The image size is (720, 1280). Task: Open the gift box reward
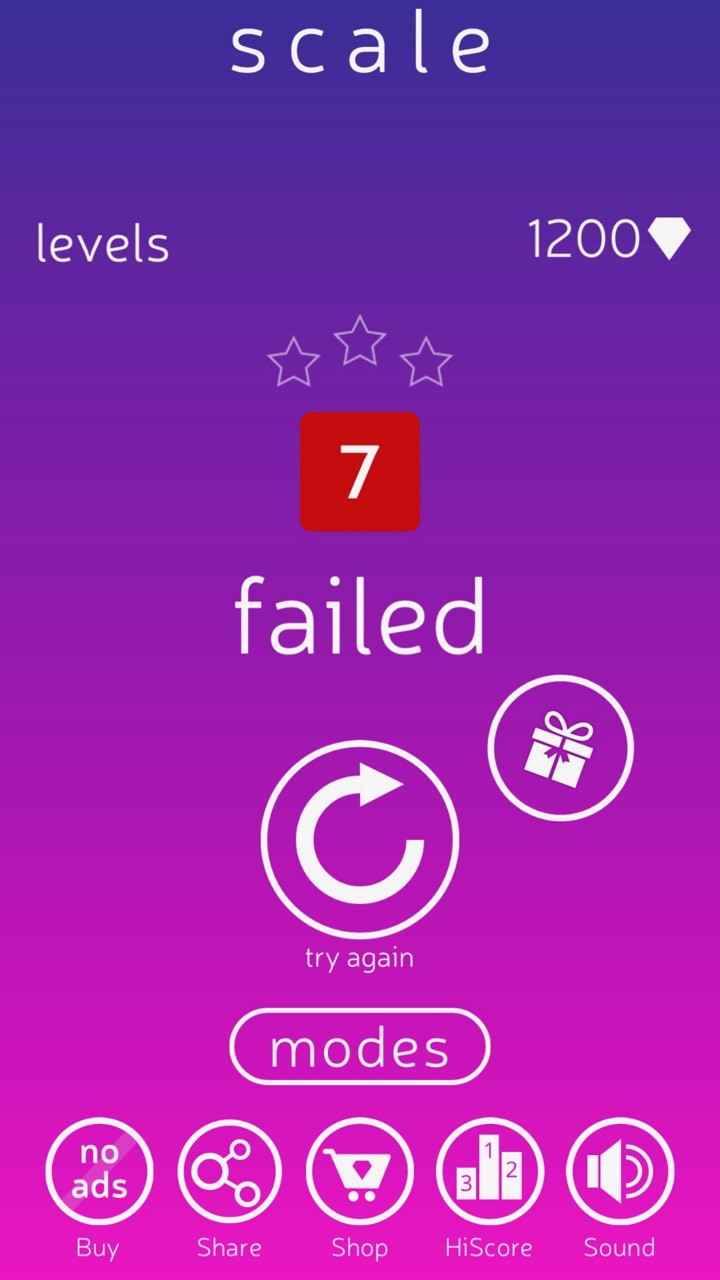[x=561, y=748]
